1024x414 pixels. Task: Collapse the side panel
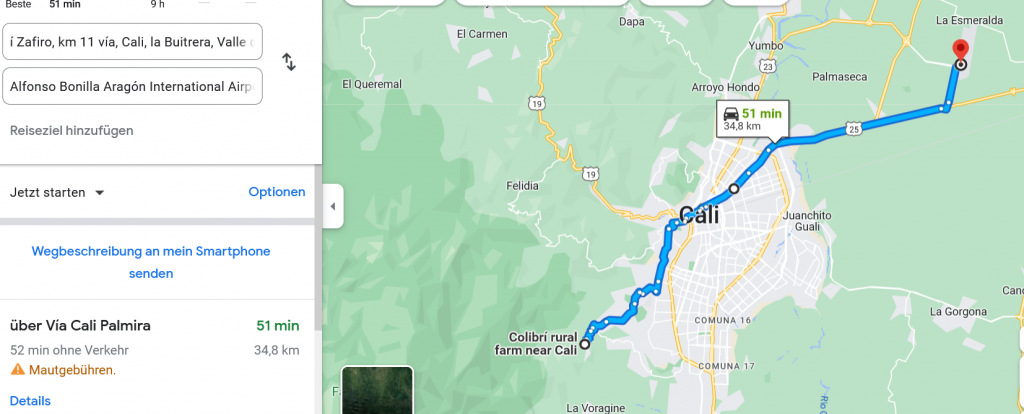coord(332,207)
